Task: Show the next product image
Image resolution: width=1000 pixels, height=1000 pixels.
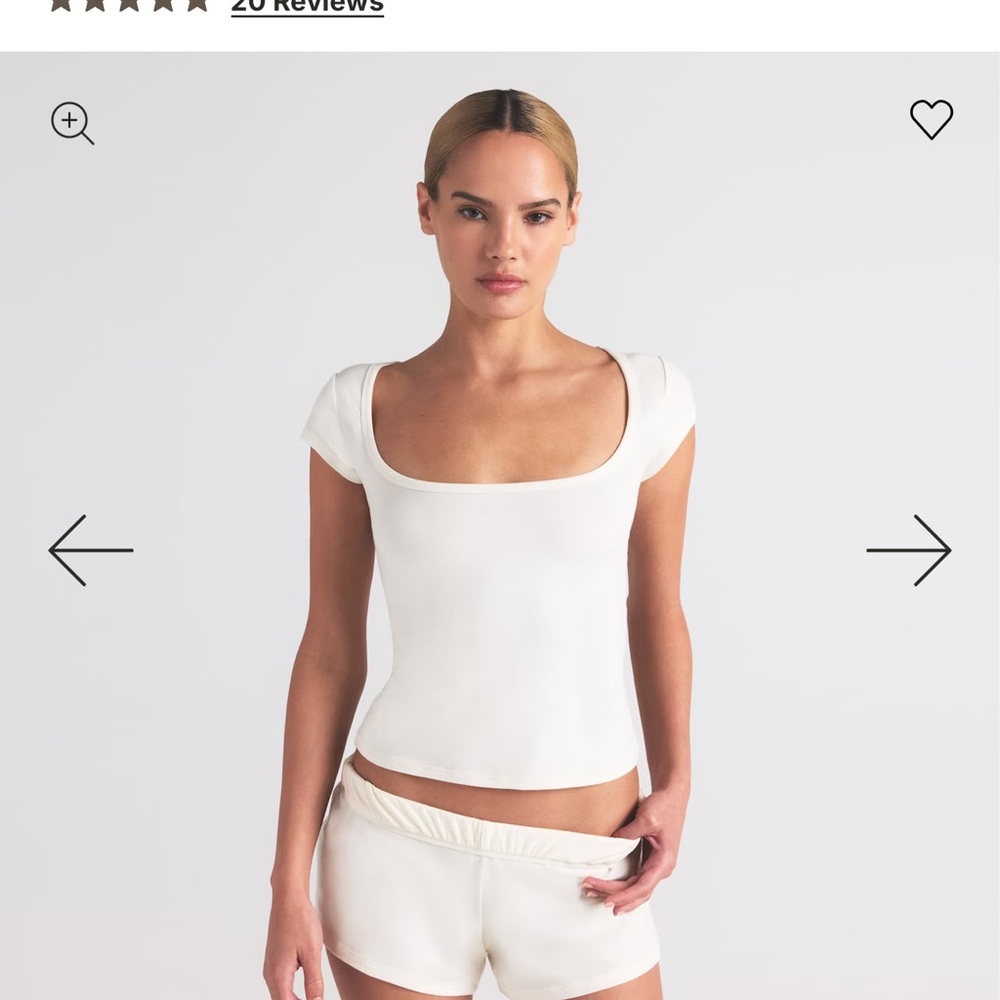Action: 908,550
